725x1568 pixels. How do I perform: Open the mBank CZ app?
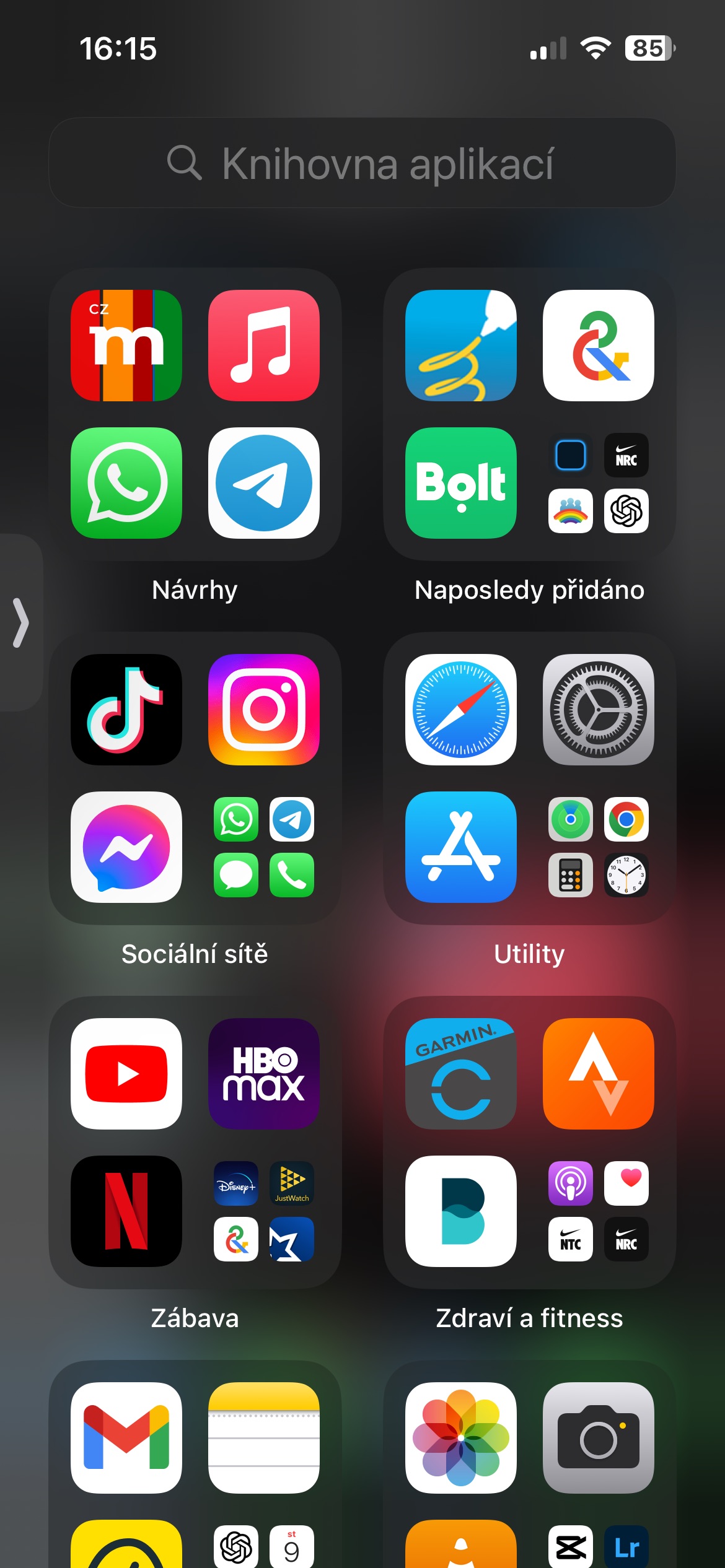click(126, 346)
